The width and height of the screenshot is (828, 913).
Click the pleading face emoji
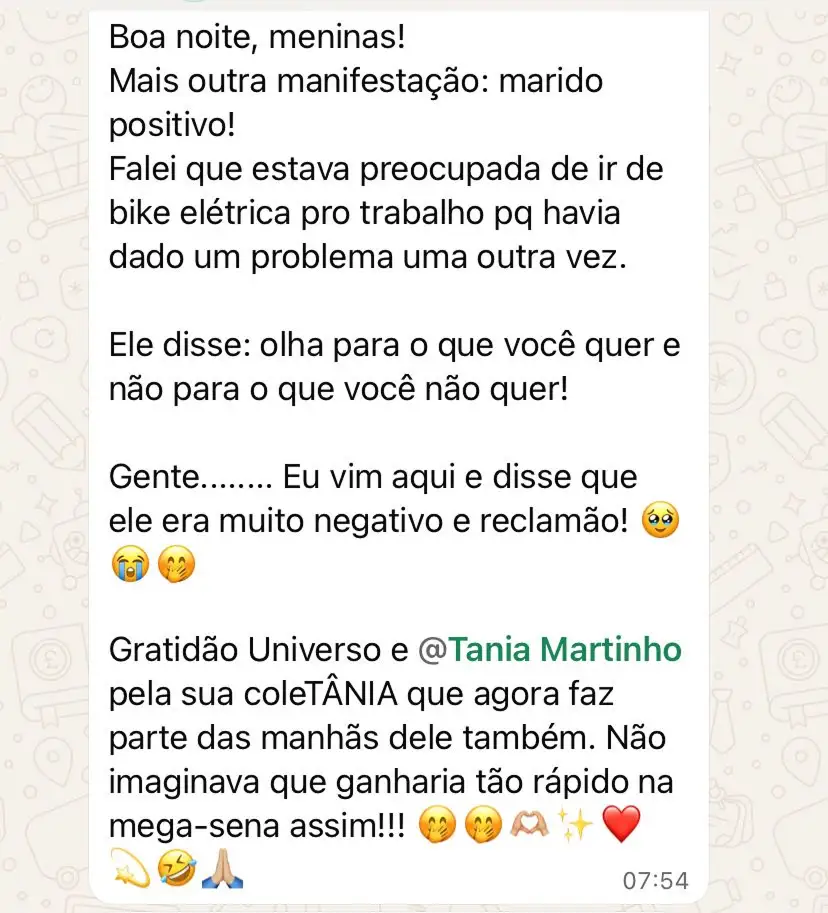[x=661, y=520]
